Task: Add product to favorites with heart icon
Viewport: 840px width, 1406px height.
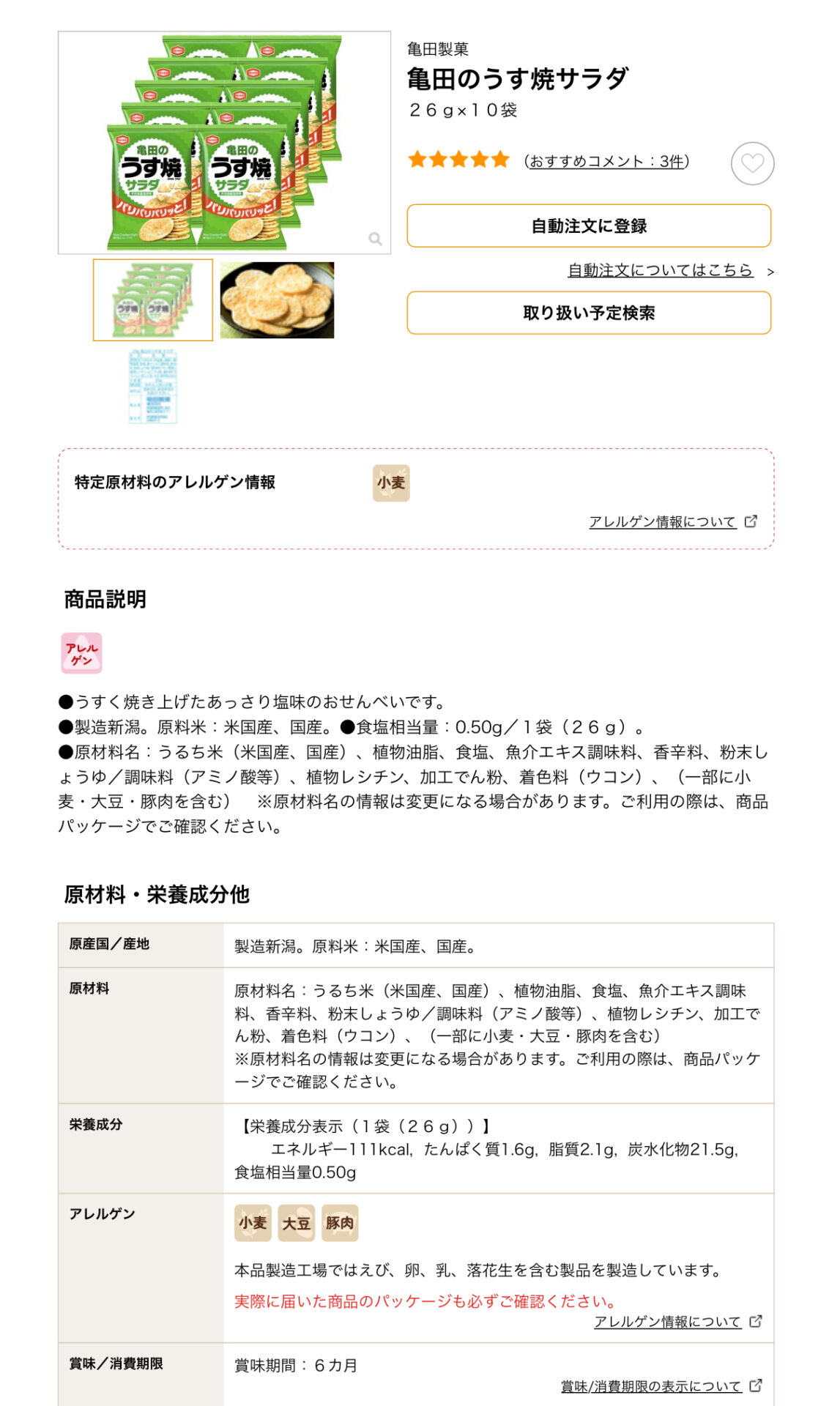Action: [x=752, y=163]
